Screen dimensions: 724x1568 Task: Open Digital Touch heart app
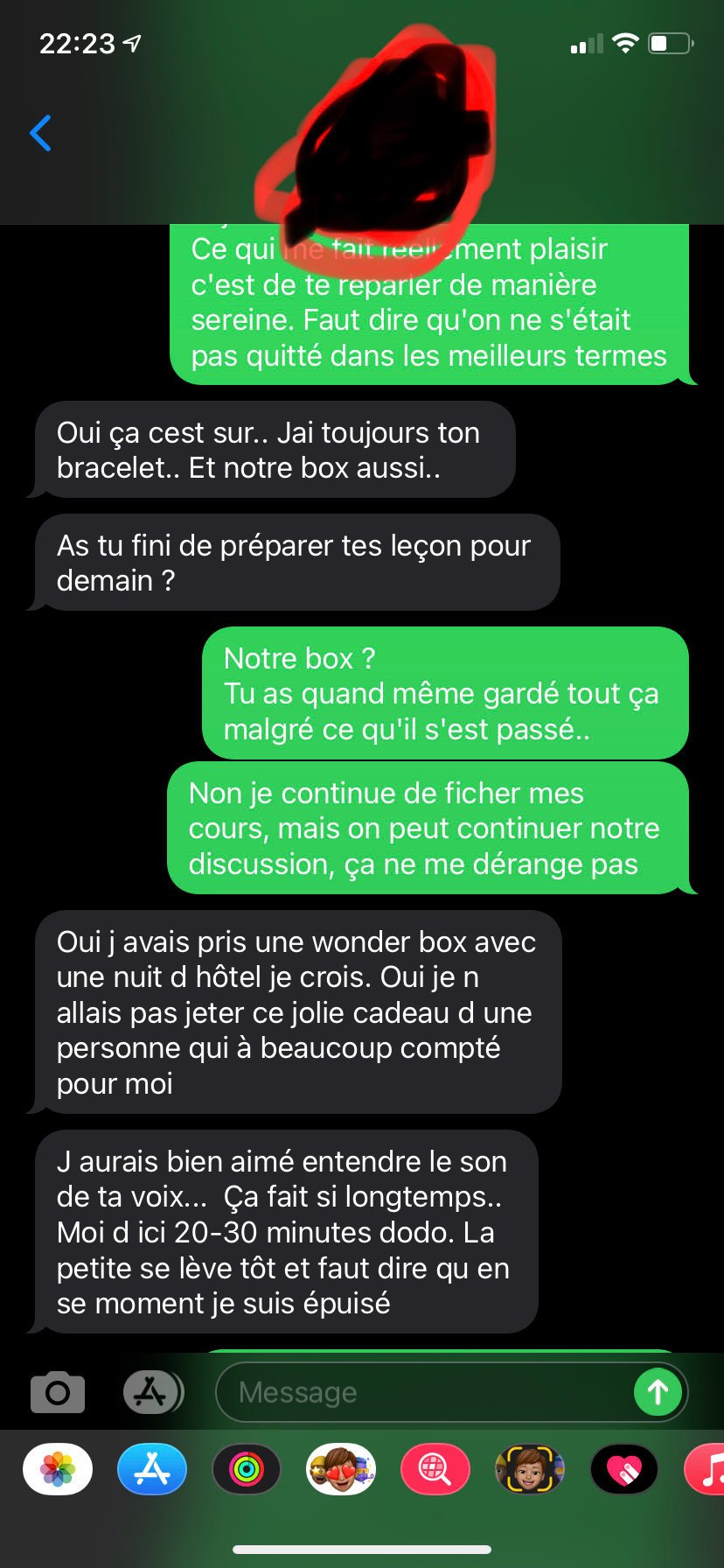624,1469
